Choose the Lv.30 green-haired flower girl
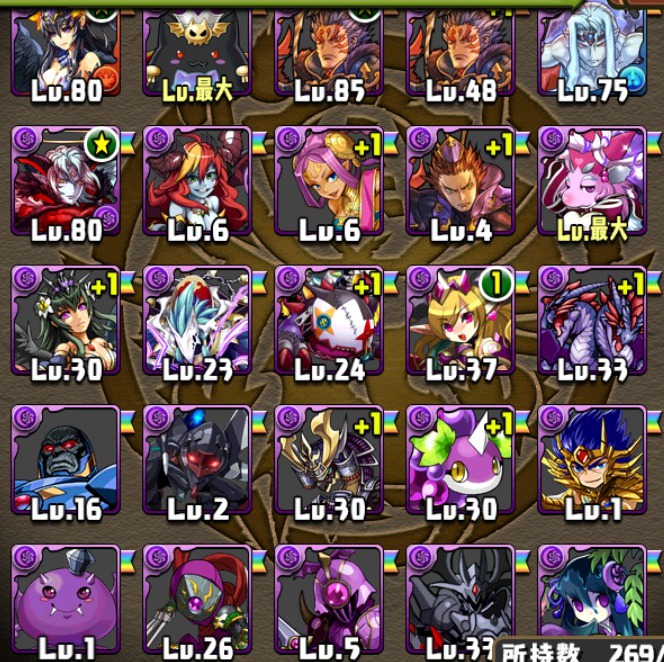The height and width of the screenshot is (662, 664). 66,320
